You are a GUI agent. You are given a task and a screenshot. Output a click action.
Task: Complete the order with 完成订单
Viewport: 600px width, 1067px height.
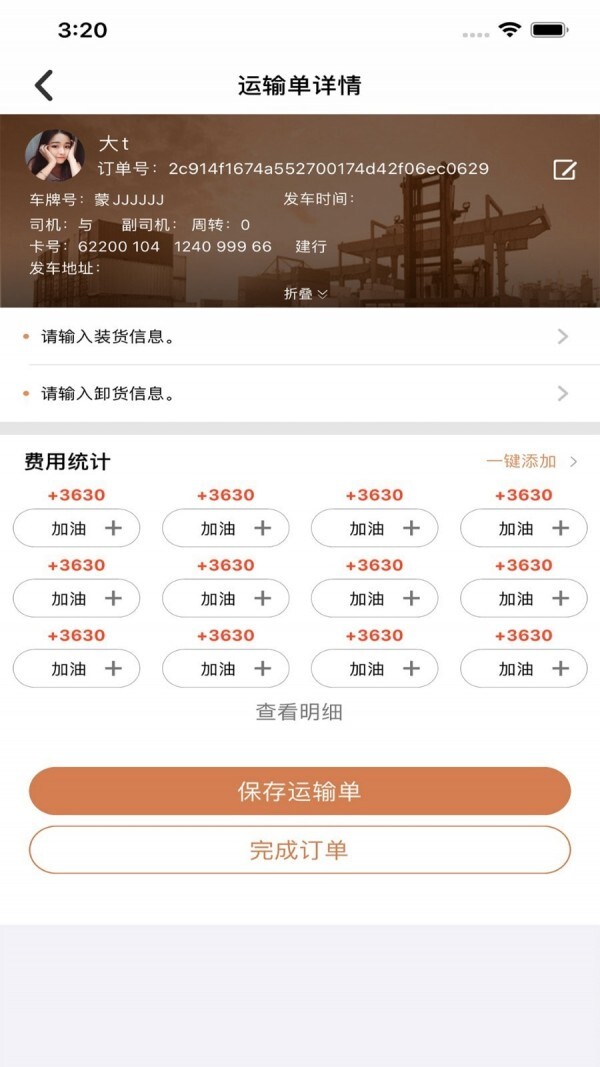300,850
